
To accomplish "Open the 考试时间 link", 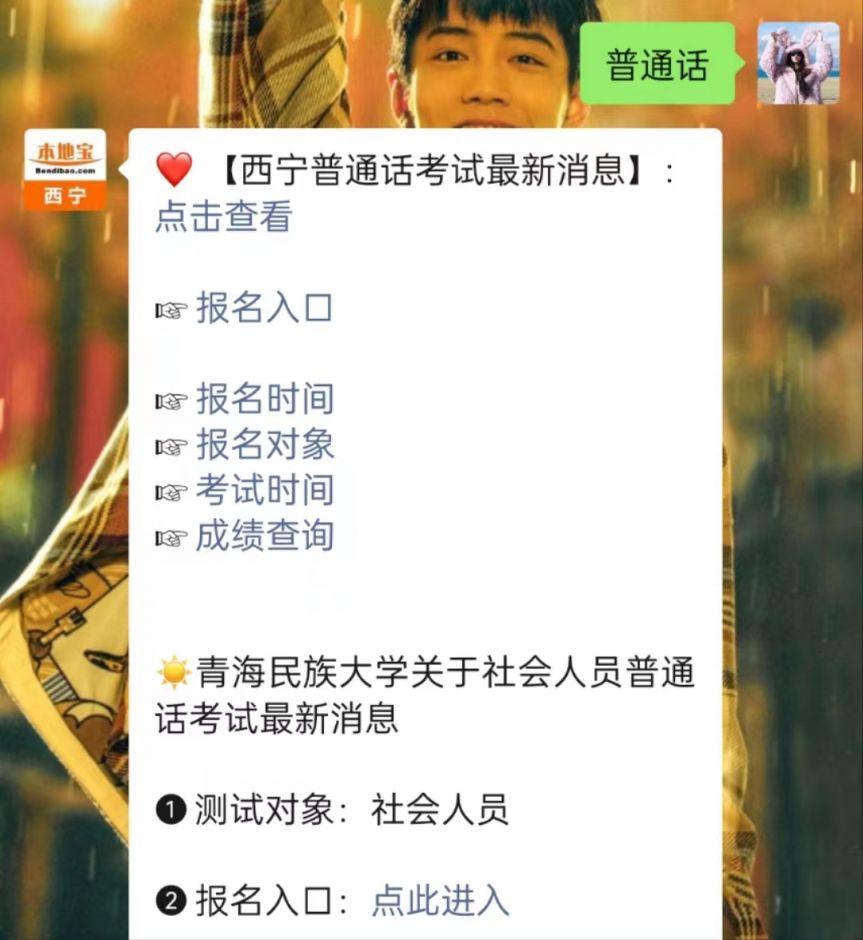I will coord(264,490).
